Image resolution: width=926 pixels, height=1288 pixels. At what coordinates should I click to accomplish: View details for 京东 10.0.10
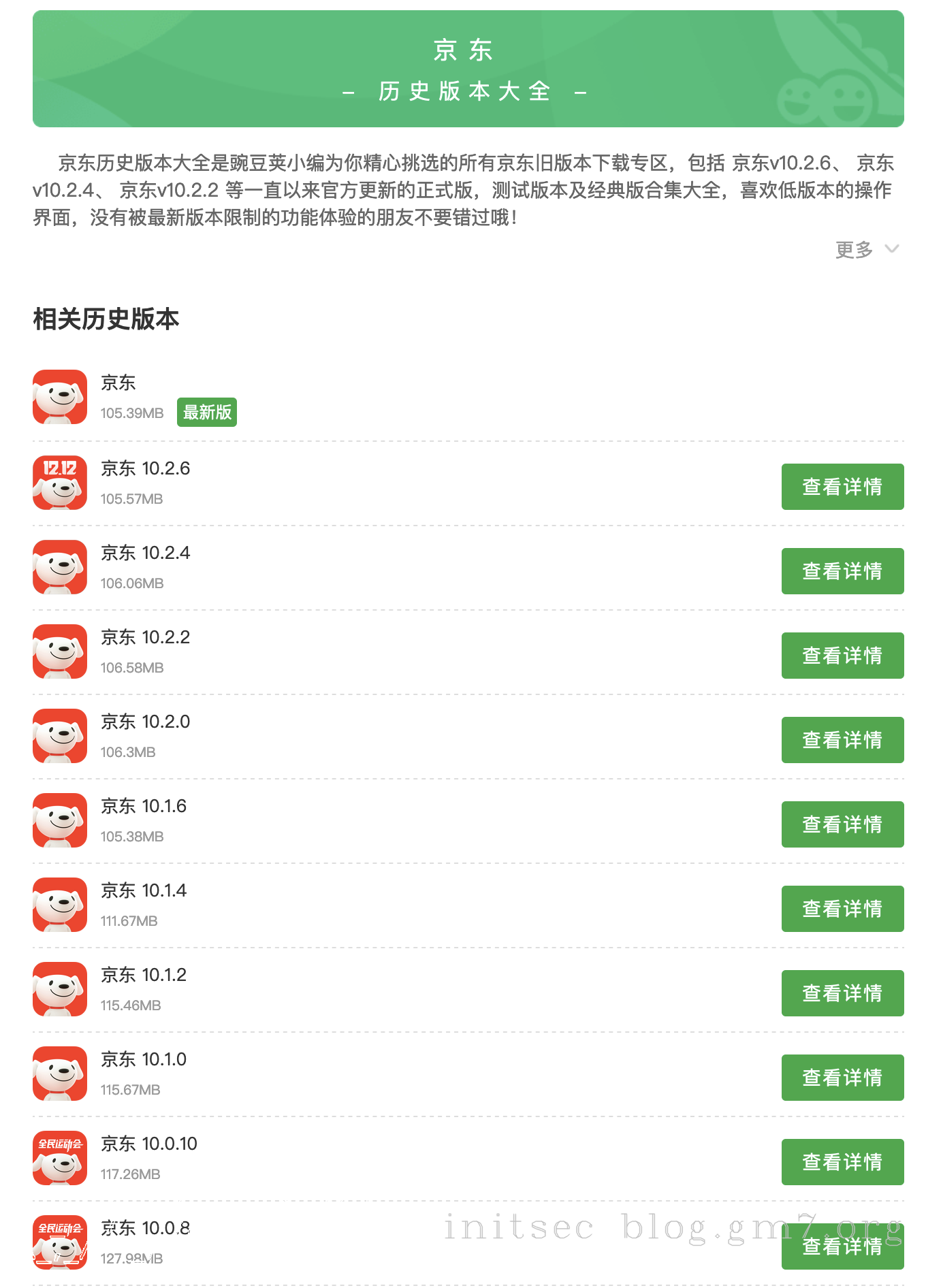[x=842, y=1162]
